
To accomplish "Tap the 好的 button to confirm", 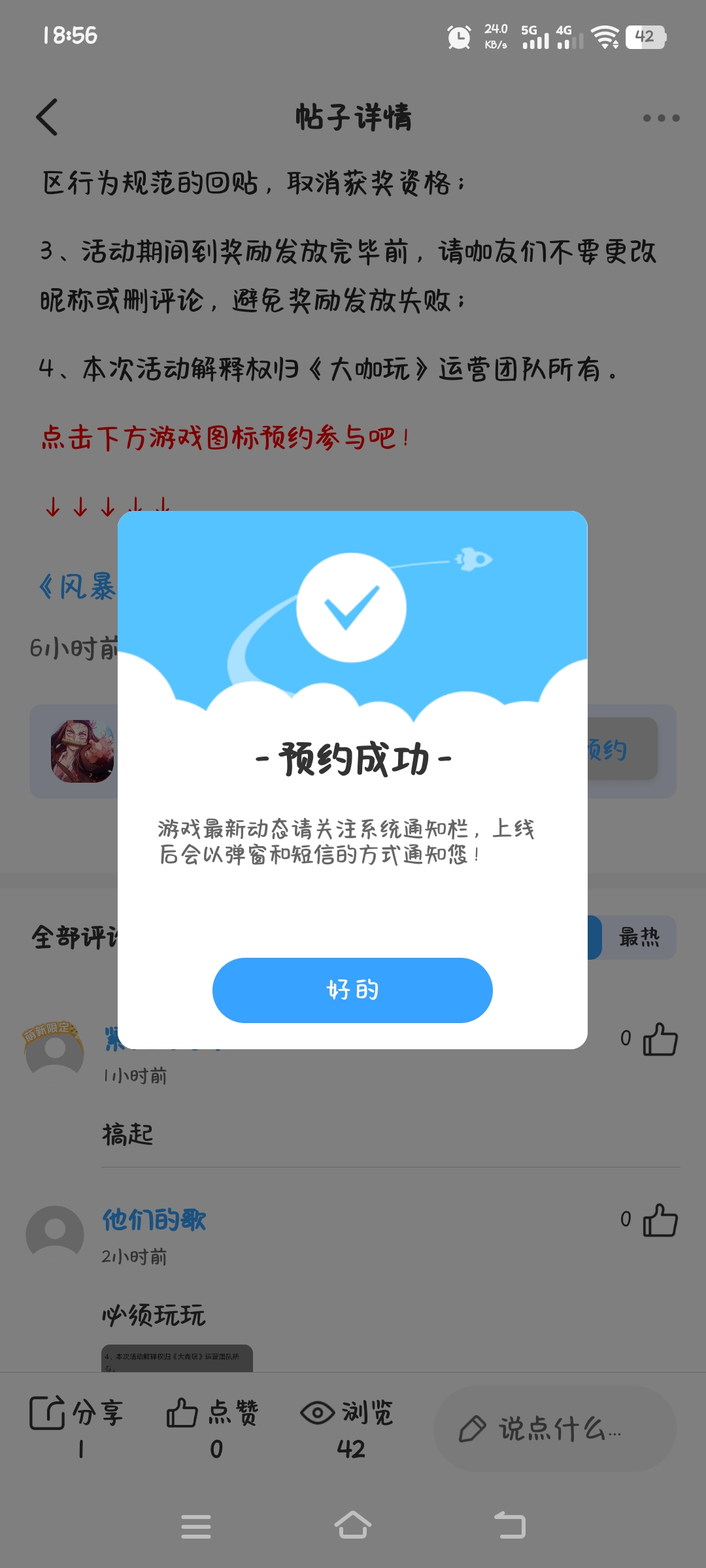I will [352, 990].
